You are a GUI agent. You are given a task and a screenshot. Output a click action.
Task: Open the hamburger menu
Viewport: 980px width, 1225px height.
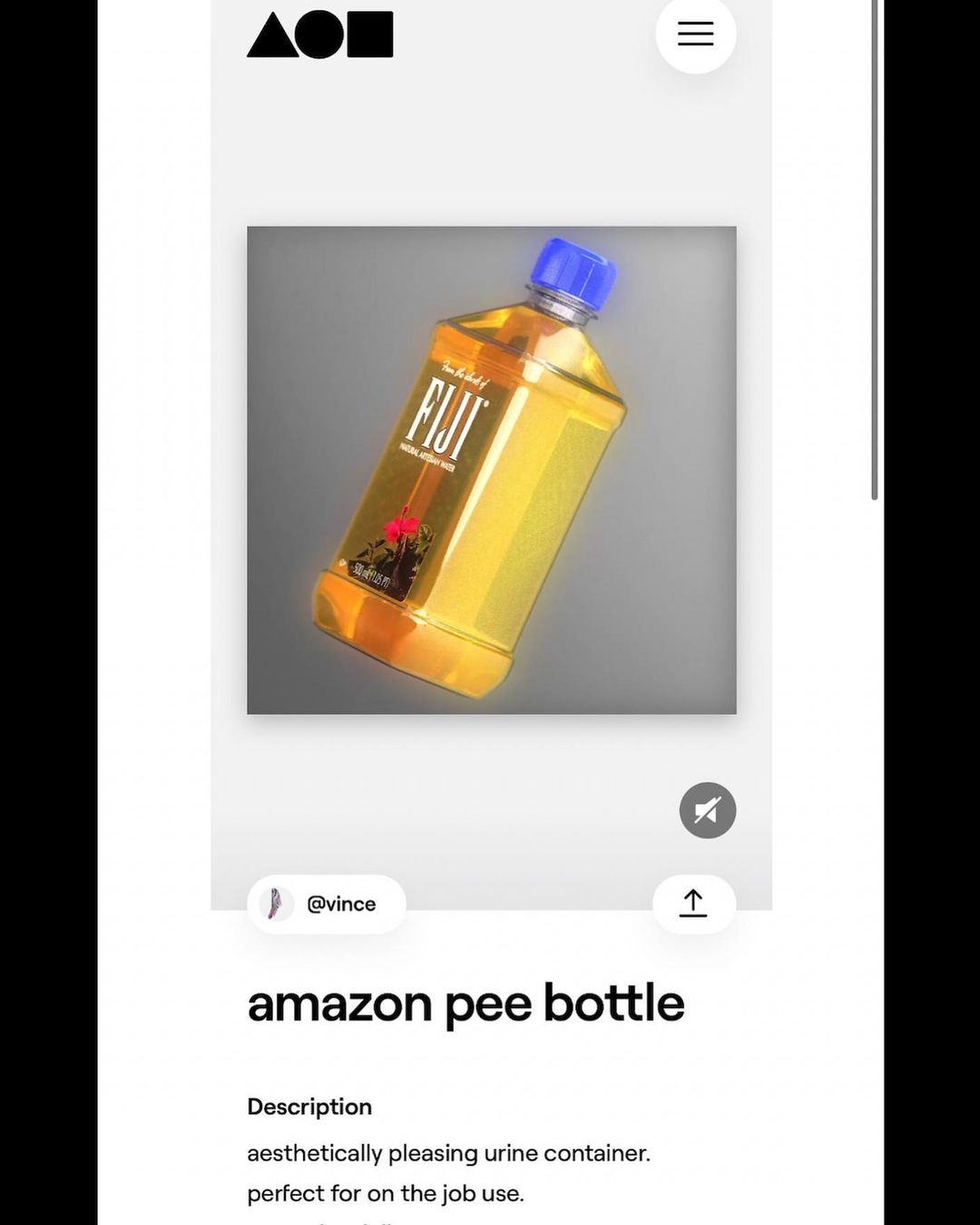pyautogui.click(x=695, y=34)
